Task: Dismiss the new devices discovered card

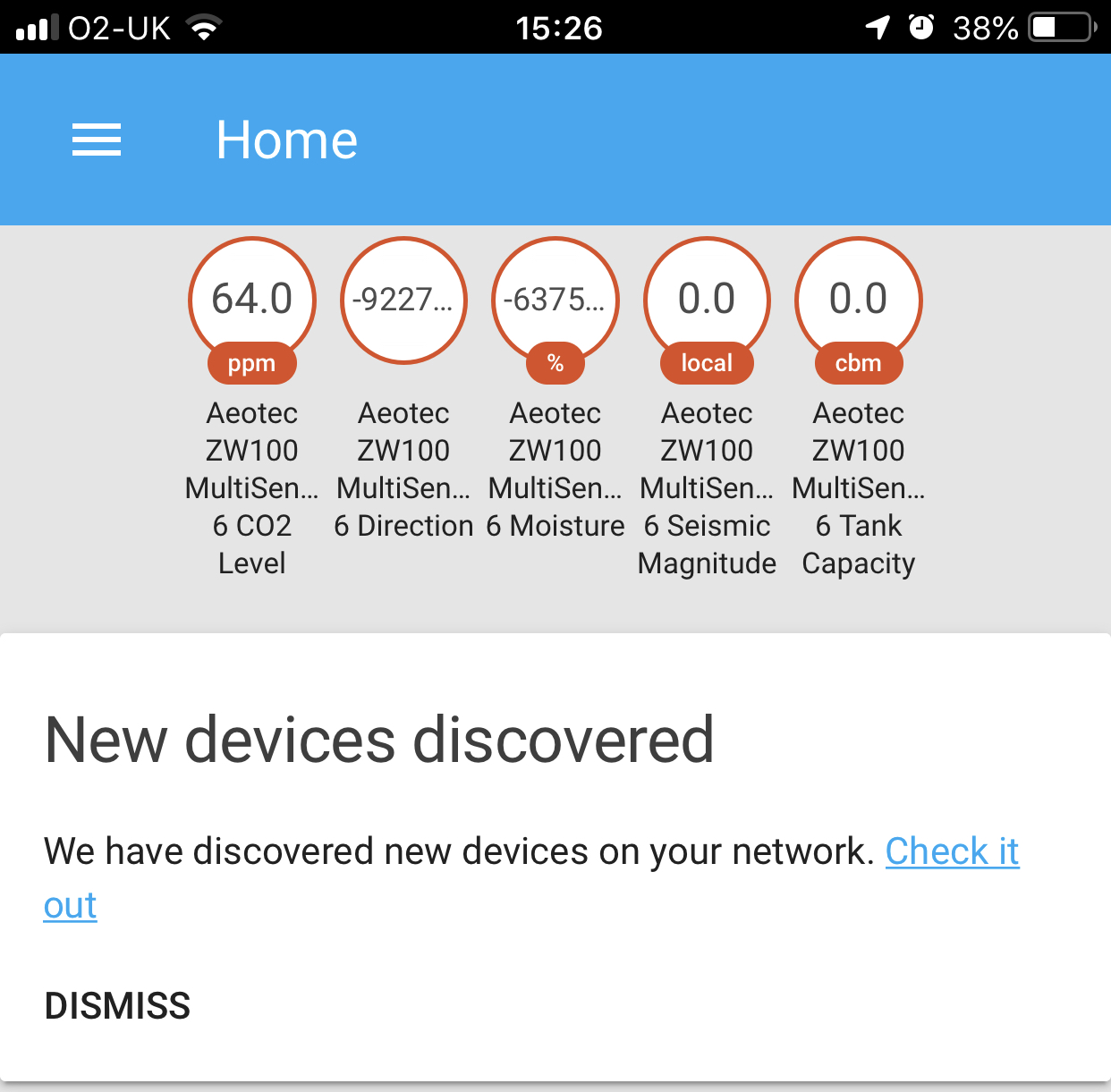Action: point(118,1006)
